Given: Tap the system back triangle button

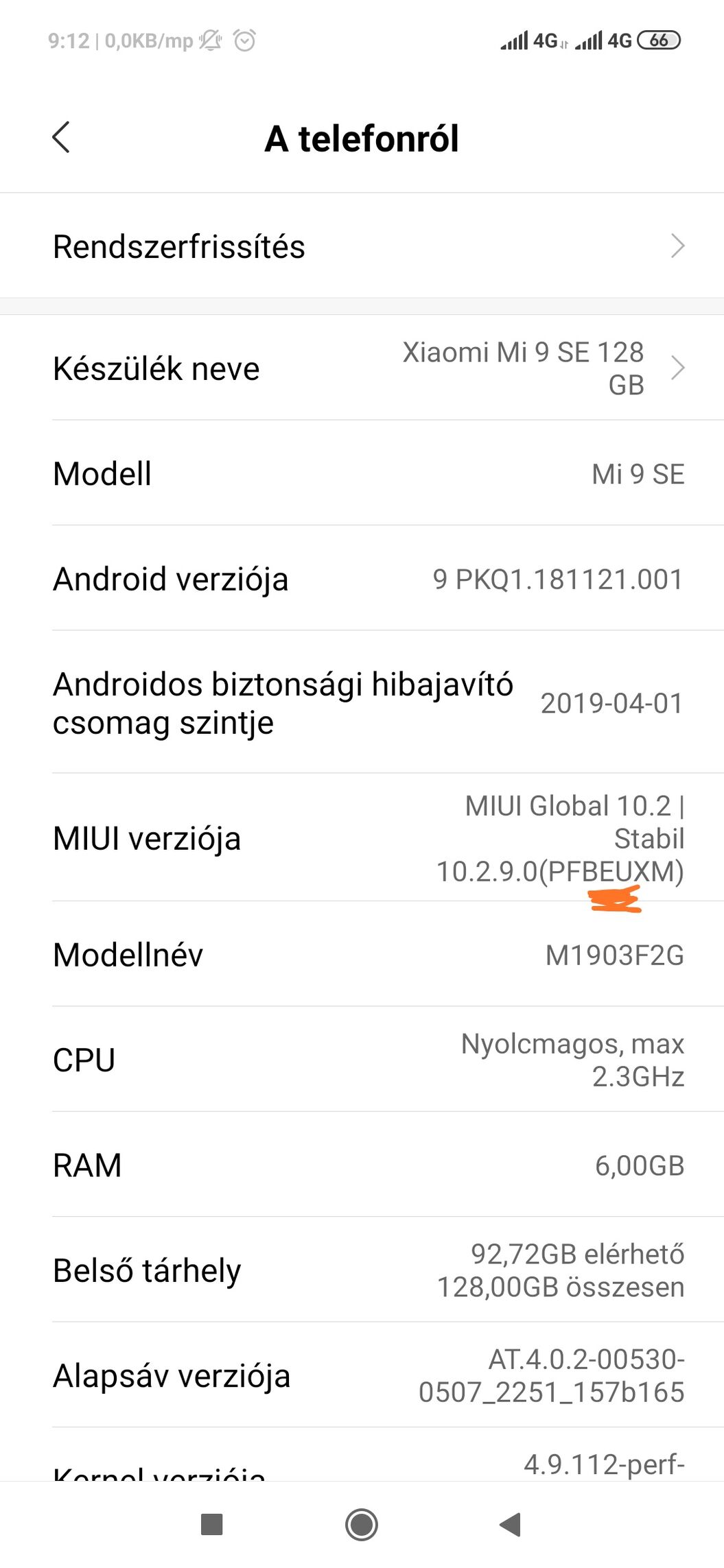Looking at the screenshot, I should pos(510,1524).
